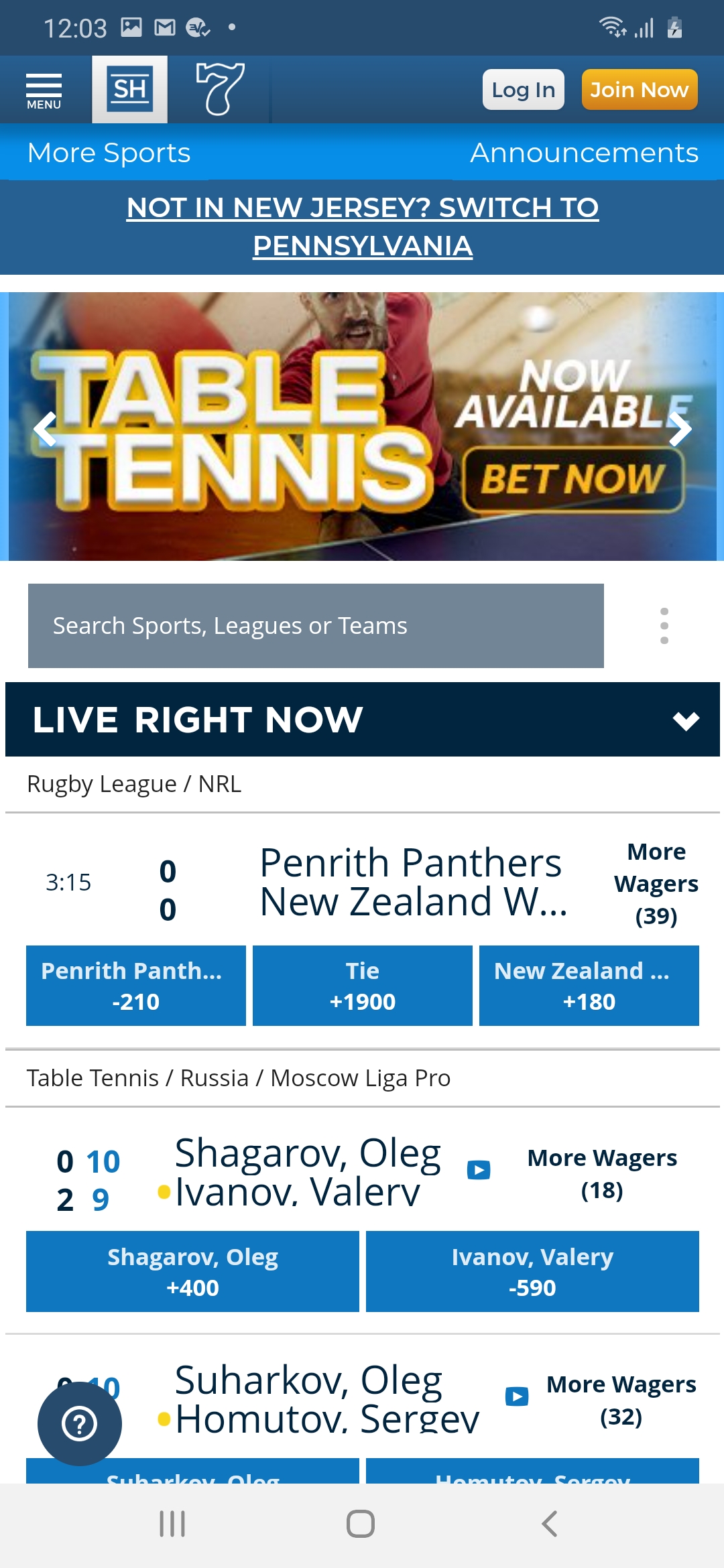Collapse the Live Right Now section
Viewport: 724px width, 1568px height.
point(686,720)
